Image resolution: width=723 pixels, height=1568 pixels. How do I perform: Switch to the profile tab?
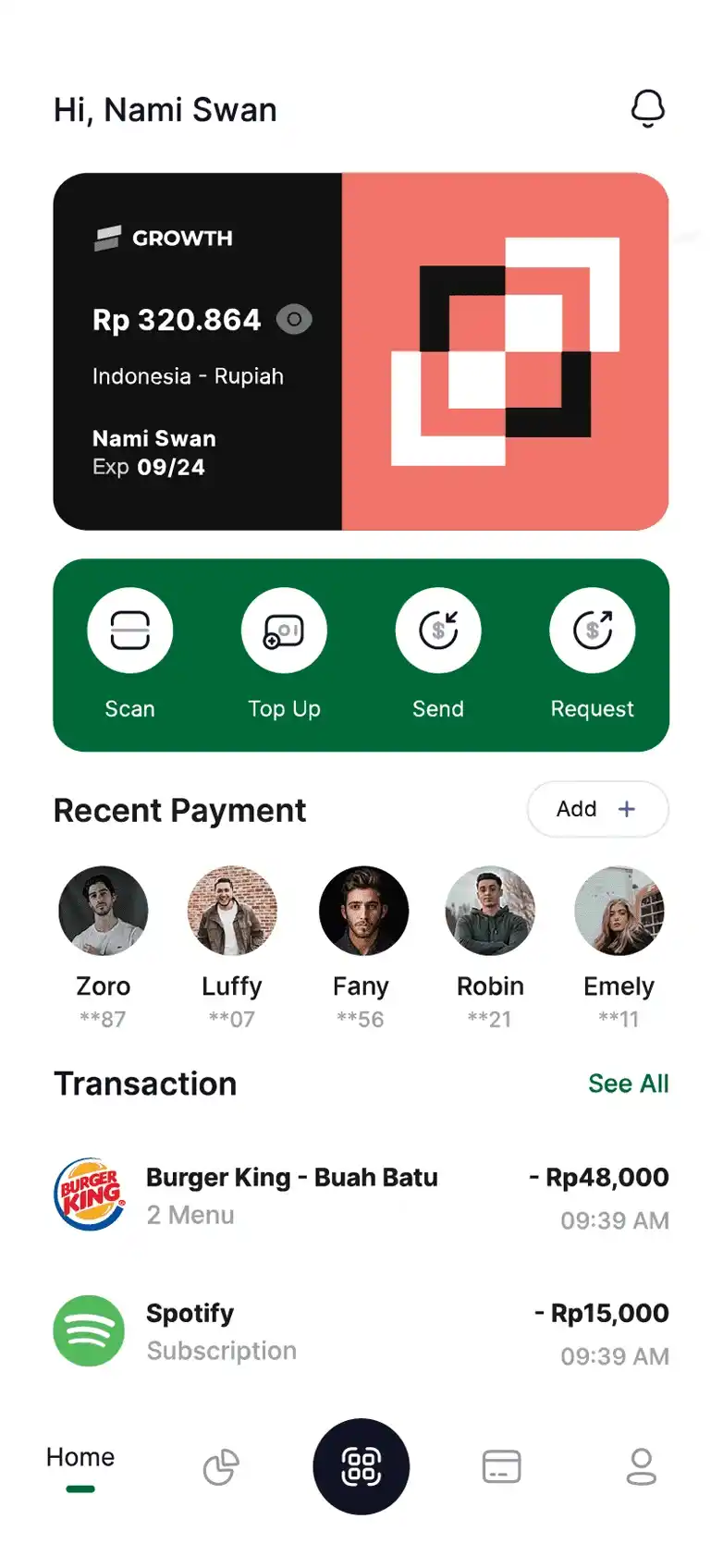pyautogui.click(x=642, y=1466)
